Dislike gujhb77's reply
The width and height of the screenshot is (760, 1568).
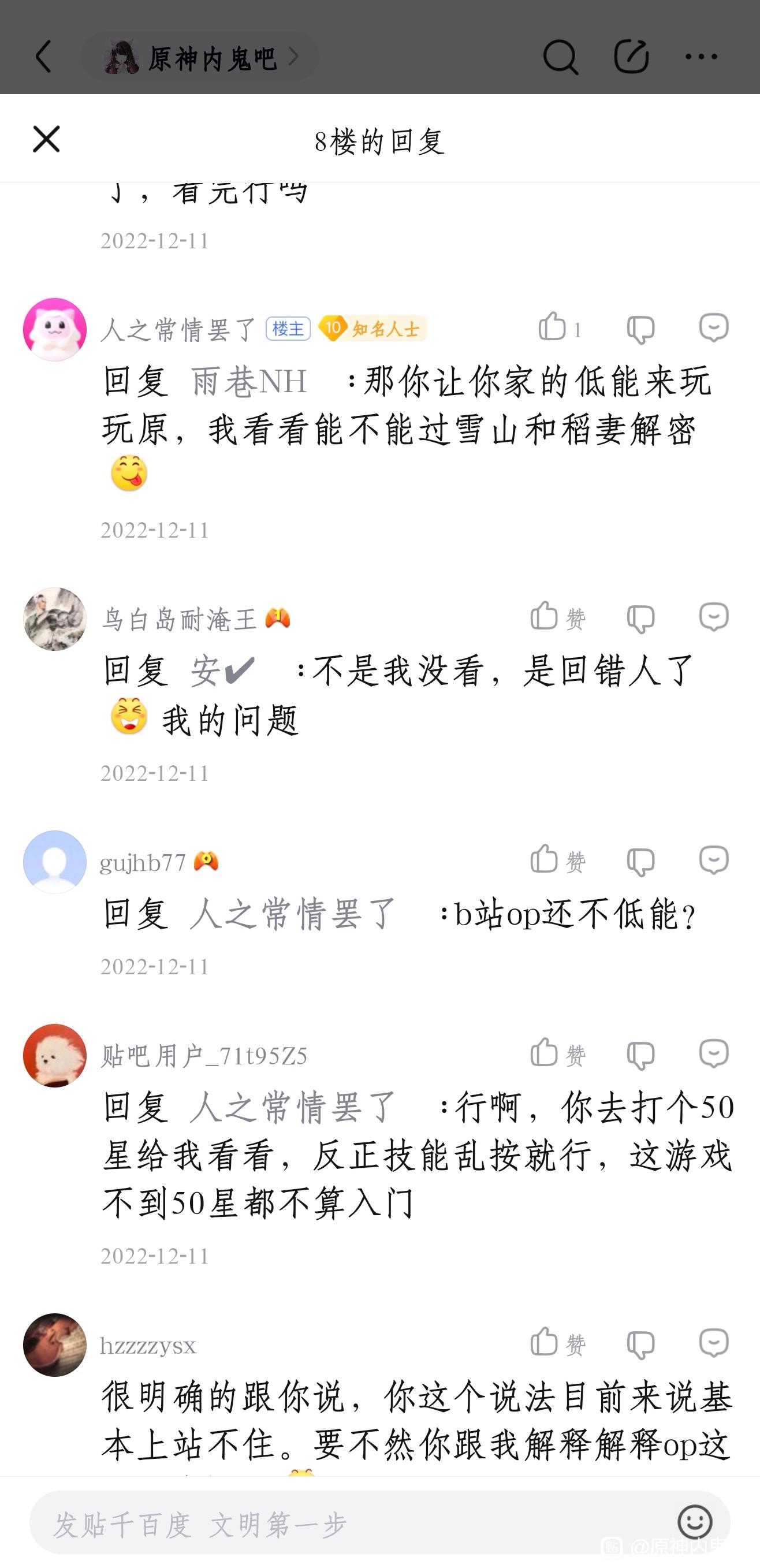click(x=640, y=861)
